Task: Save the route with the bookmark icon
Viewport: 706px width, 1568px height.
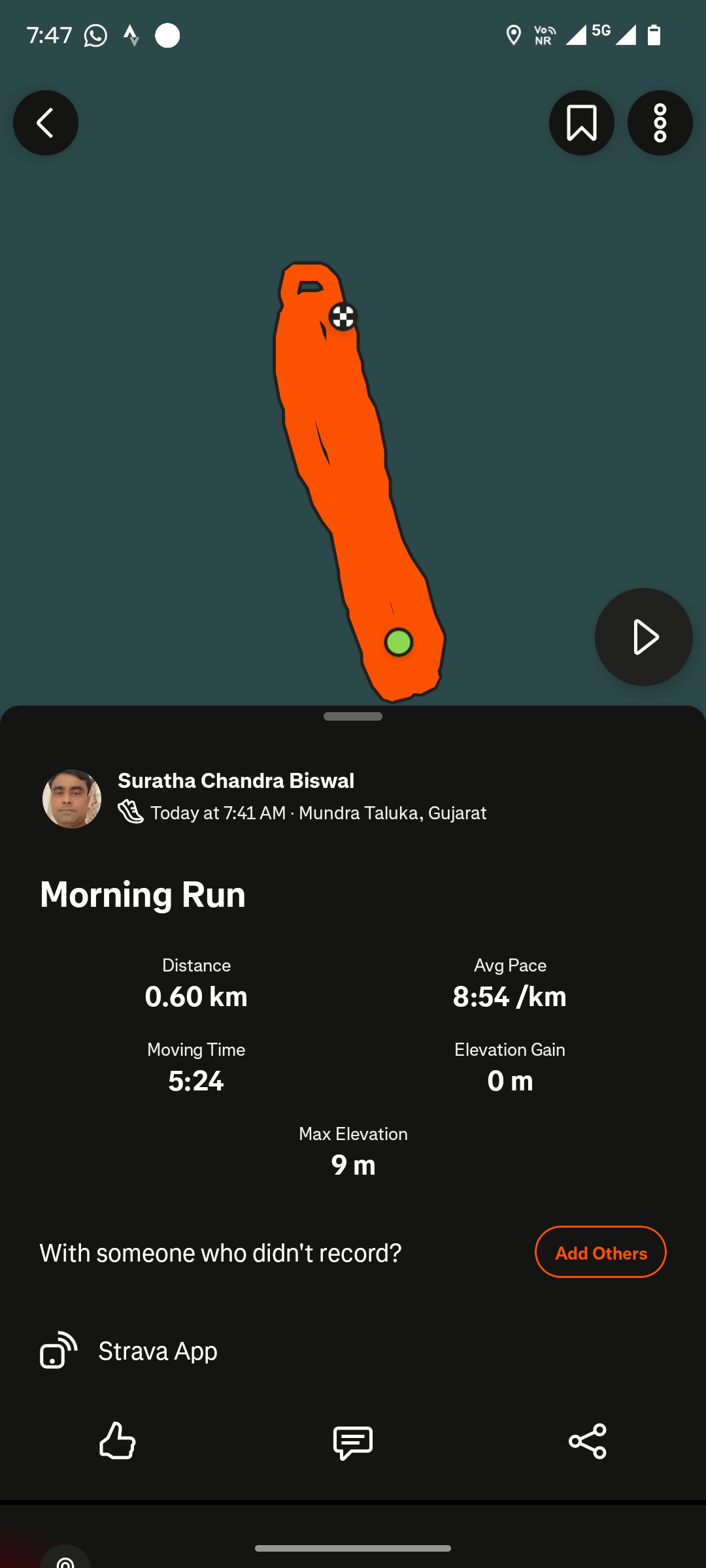Action: click(581, 123)
